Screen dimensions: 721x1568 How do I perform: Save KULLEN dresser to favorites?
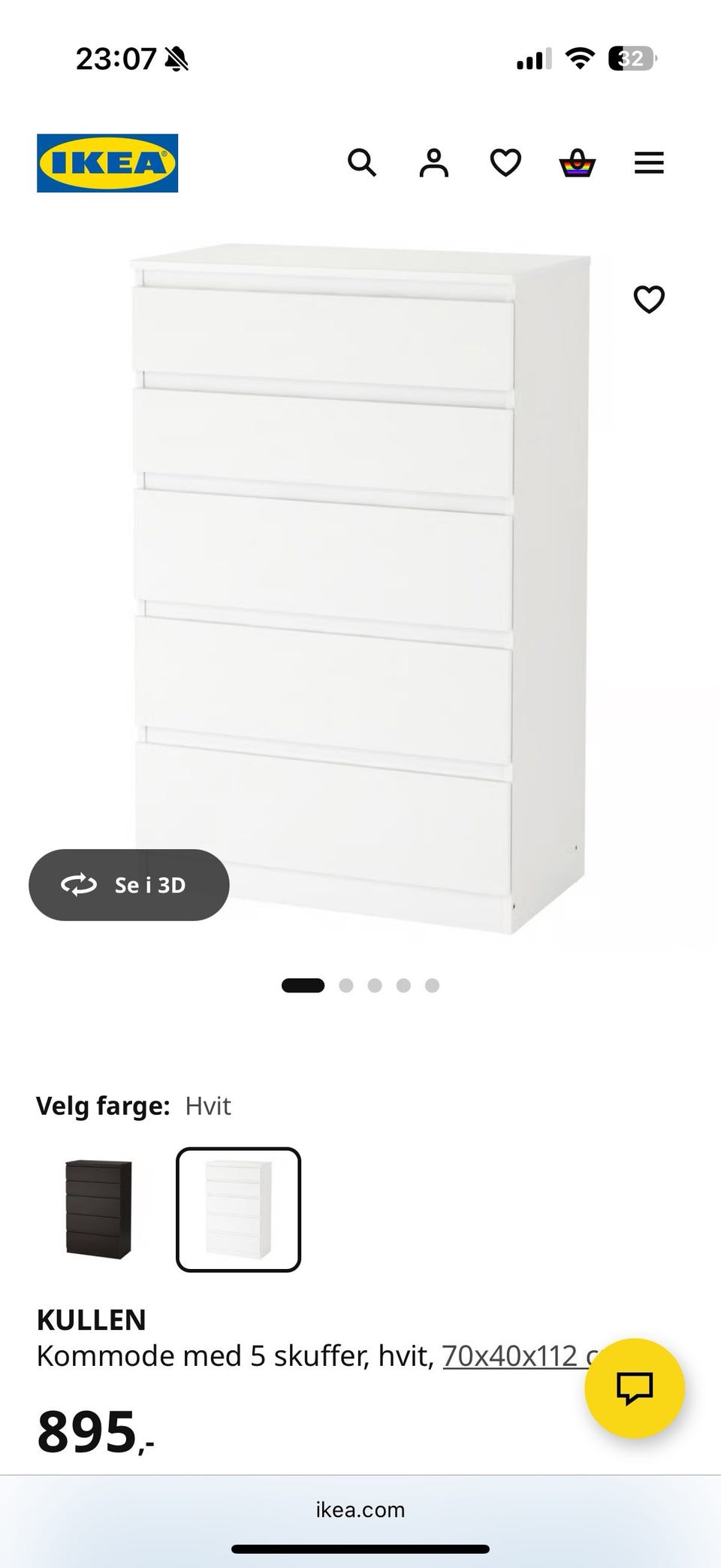[649, 299]
